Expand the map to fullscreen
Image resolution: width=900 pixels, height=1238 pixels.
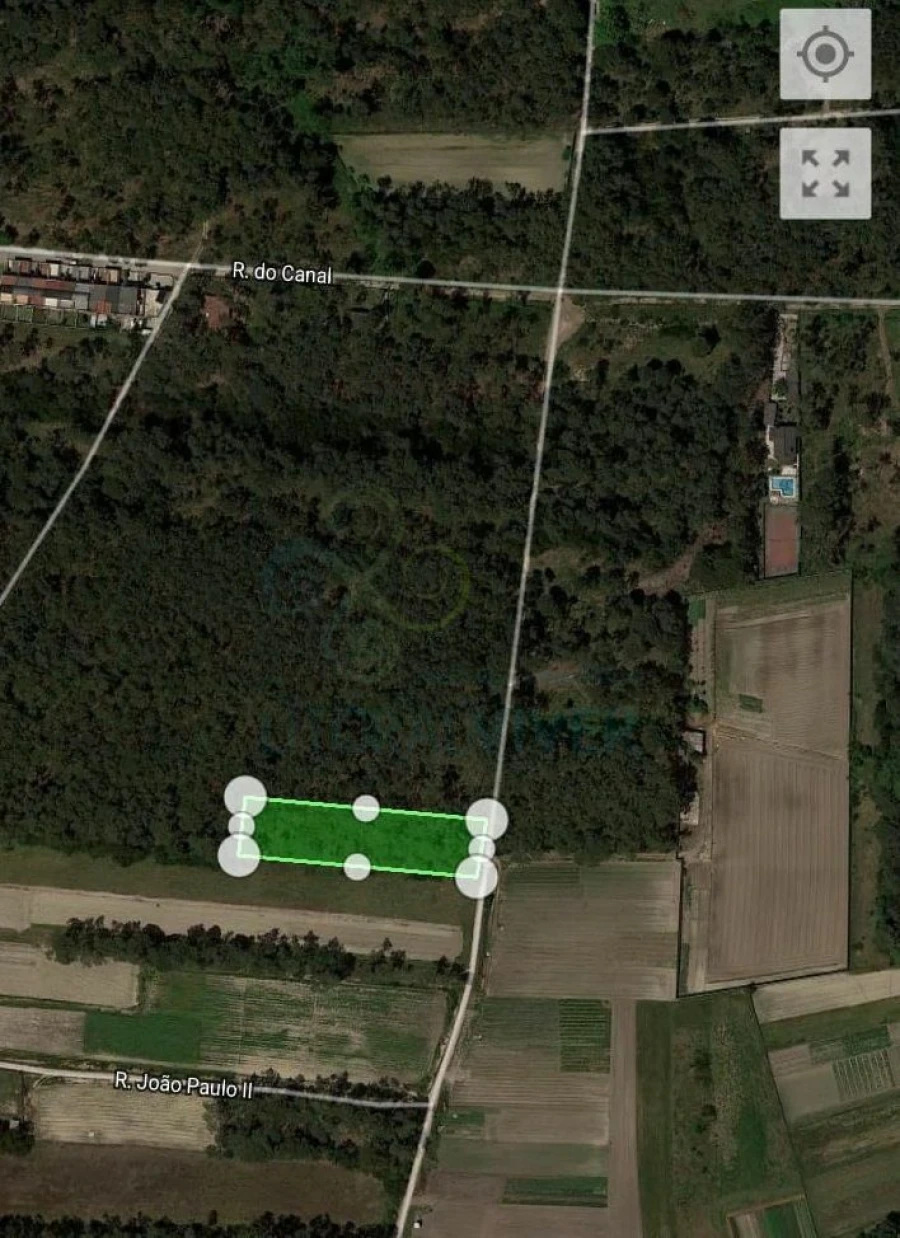coord(825,173)
